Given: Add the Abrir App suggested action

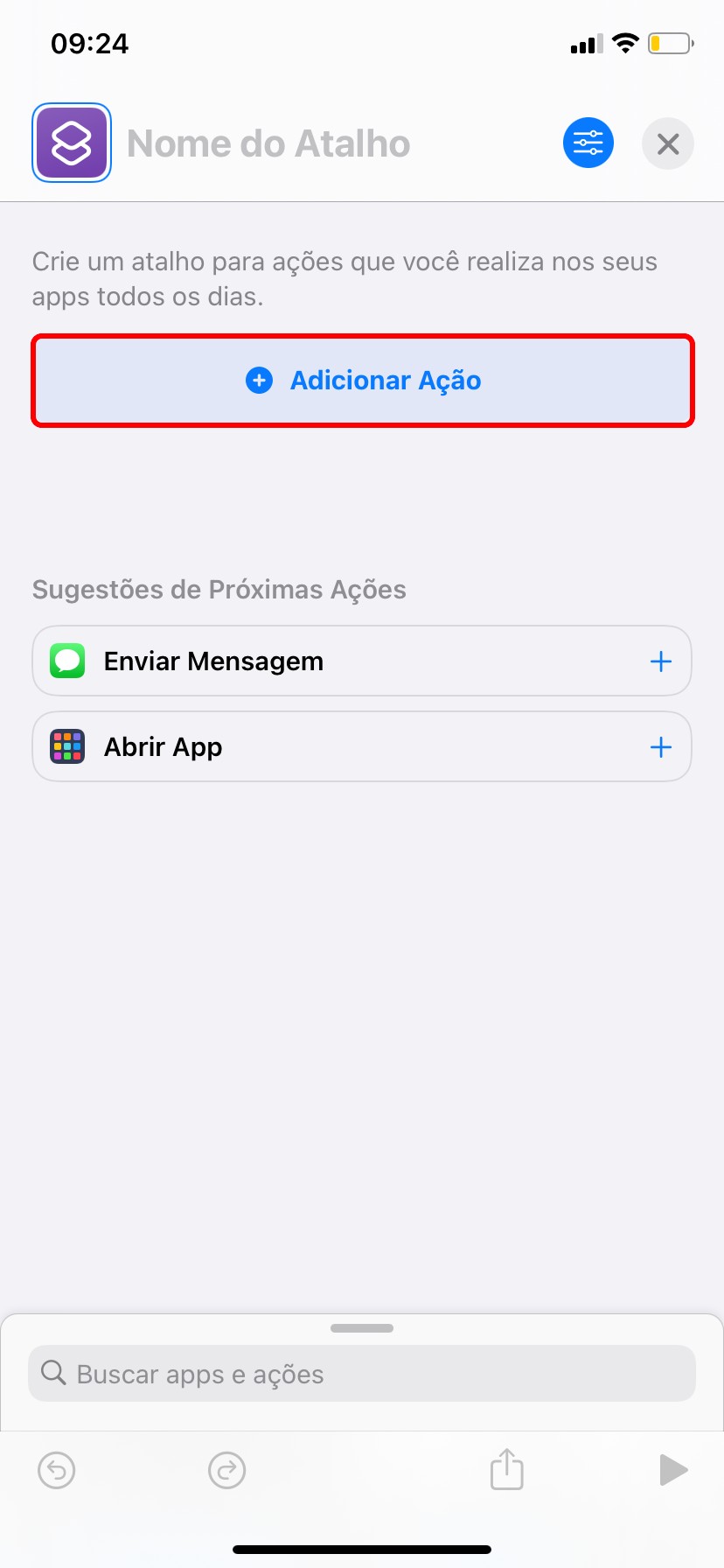Looking at the screenshot, I should 661,747.
